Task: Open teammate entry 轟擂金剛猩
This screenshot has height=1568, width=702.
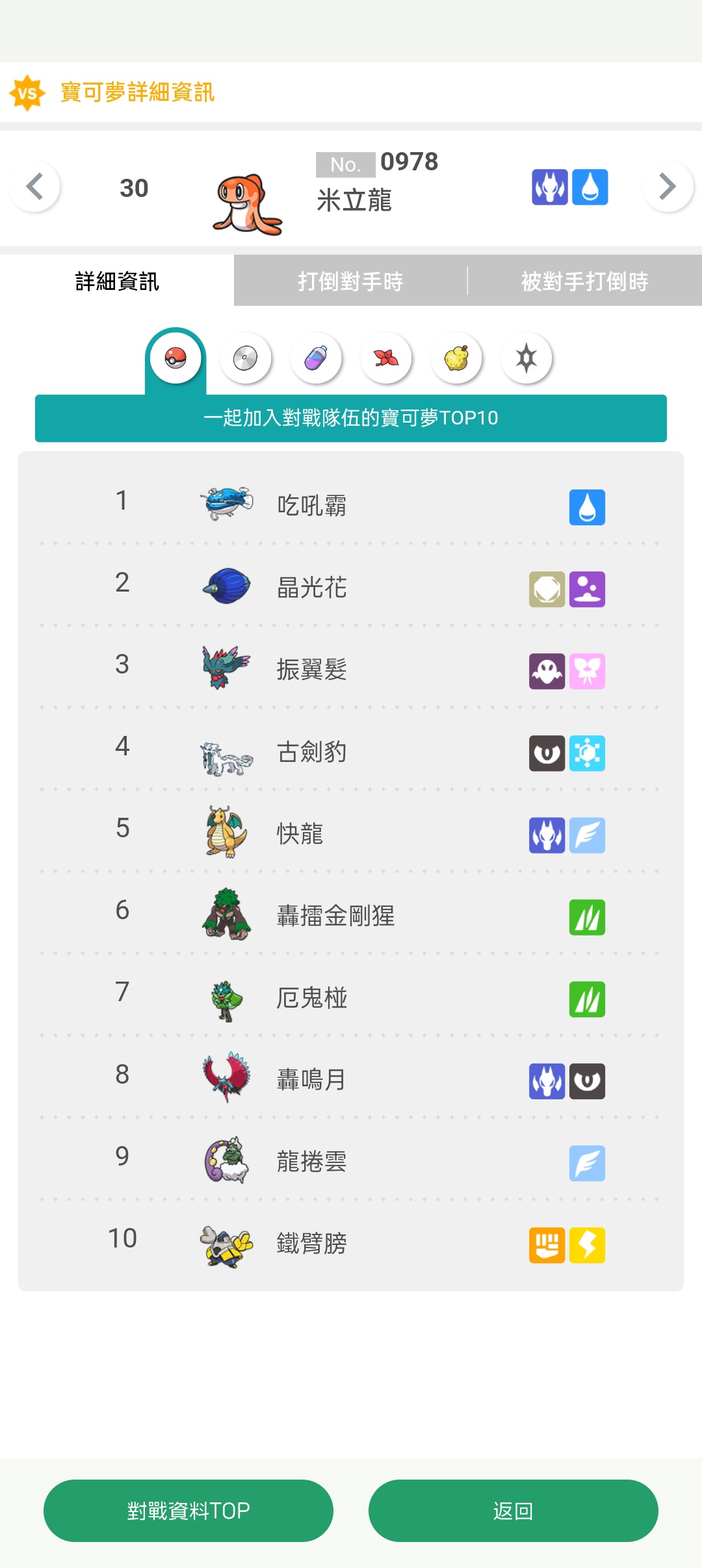Action: 351,915
